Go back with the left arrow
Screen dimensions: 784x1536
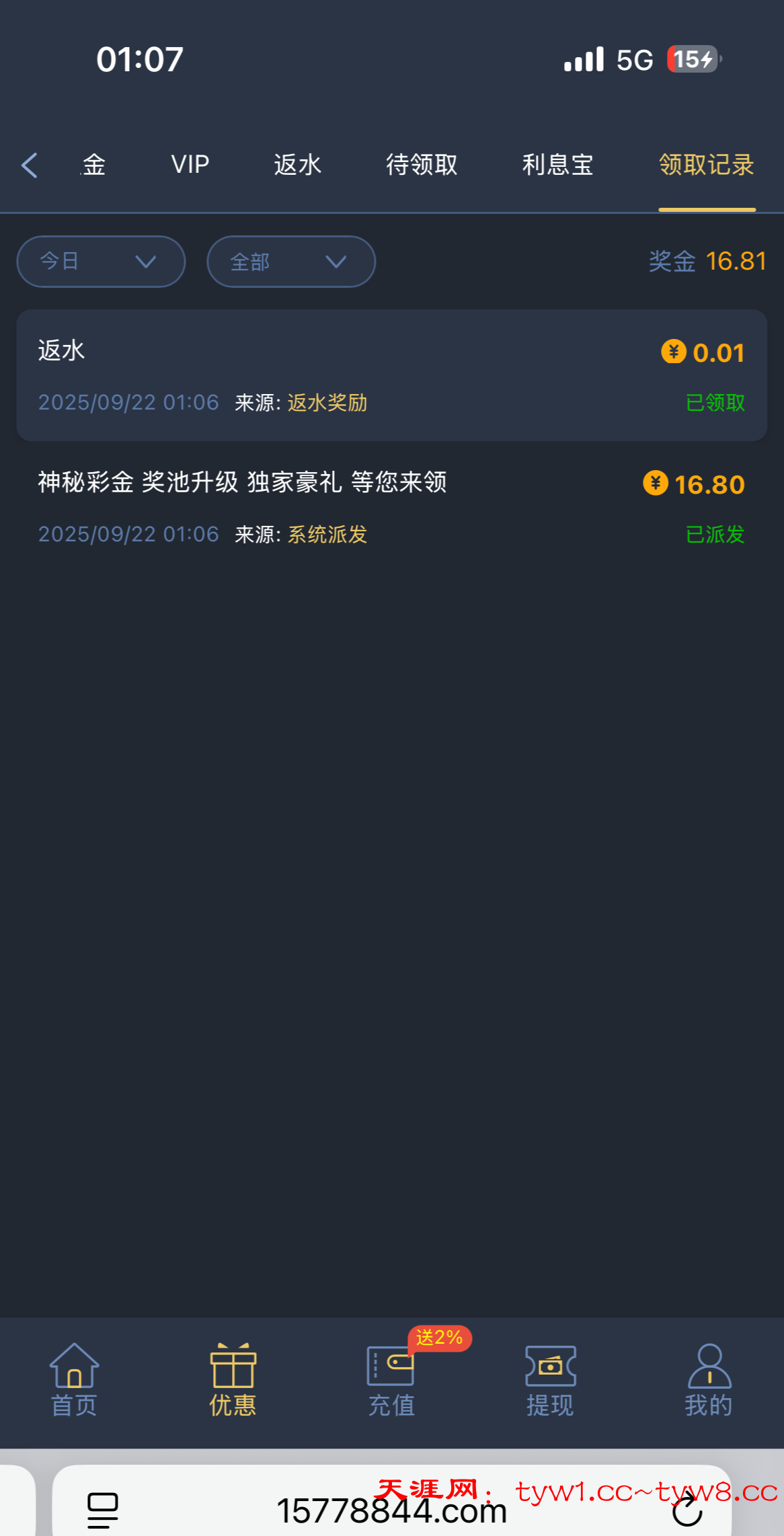[30, 165]
